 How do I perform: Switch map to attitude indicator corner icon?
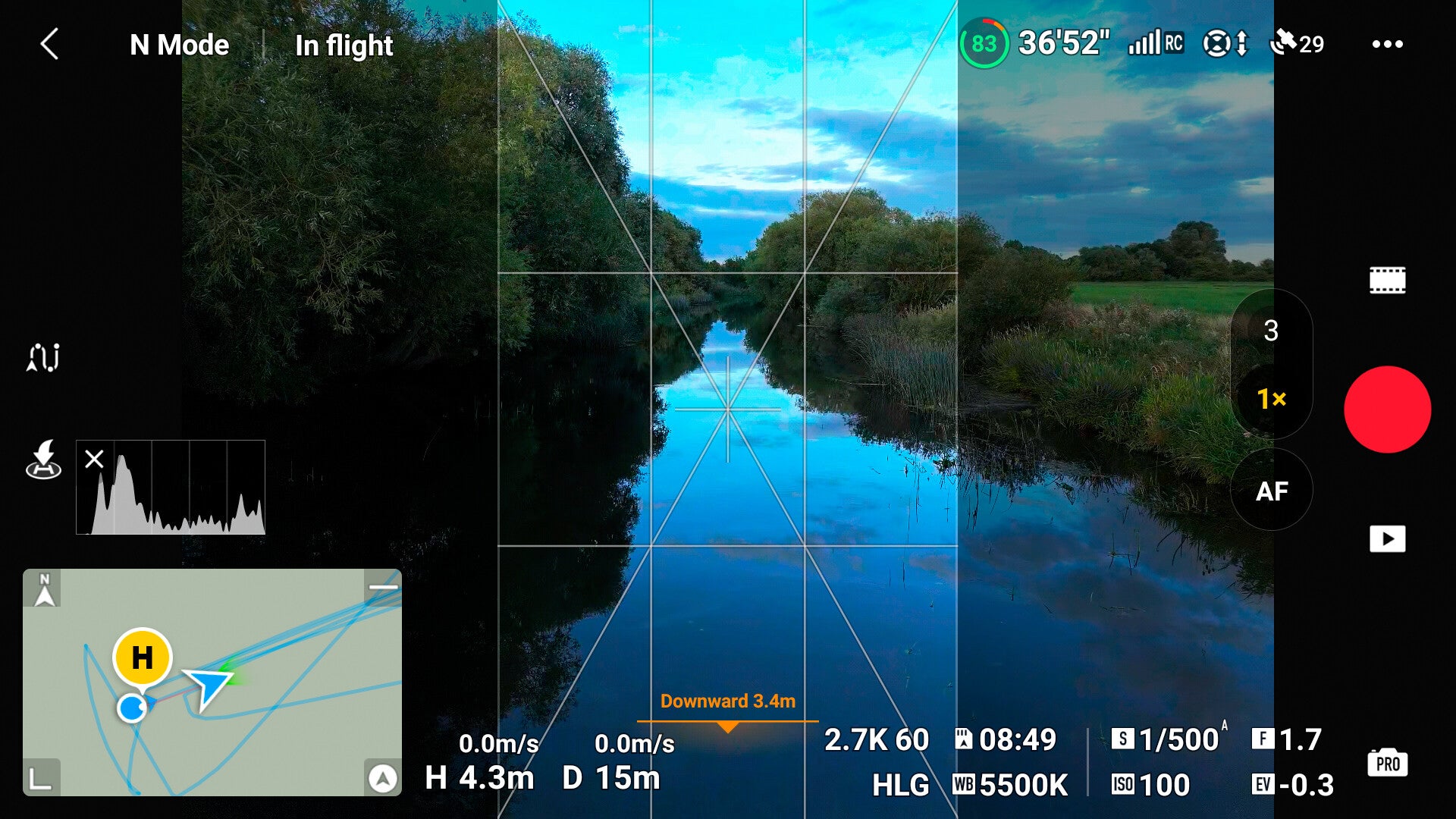click(x=40, y=778)
